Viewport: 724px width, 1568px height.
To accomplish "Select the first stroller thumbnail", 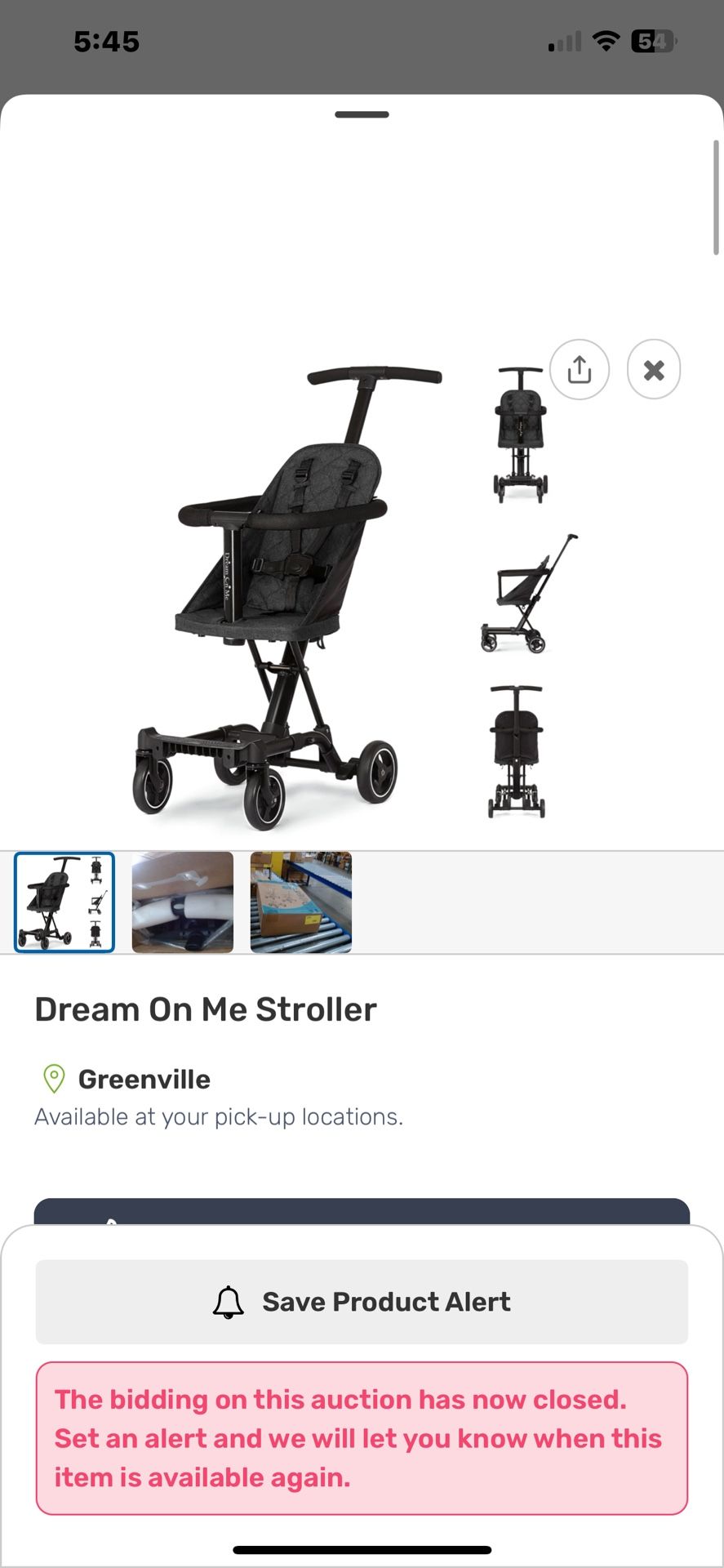I will (64, 902).
